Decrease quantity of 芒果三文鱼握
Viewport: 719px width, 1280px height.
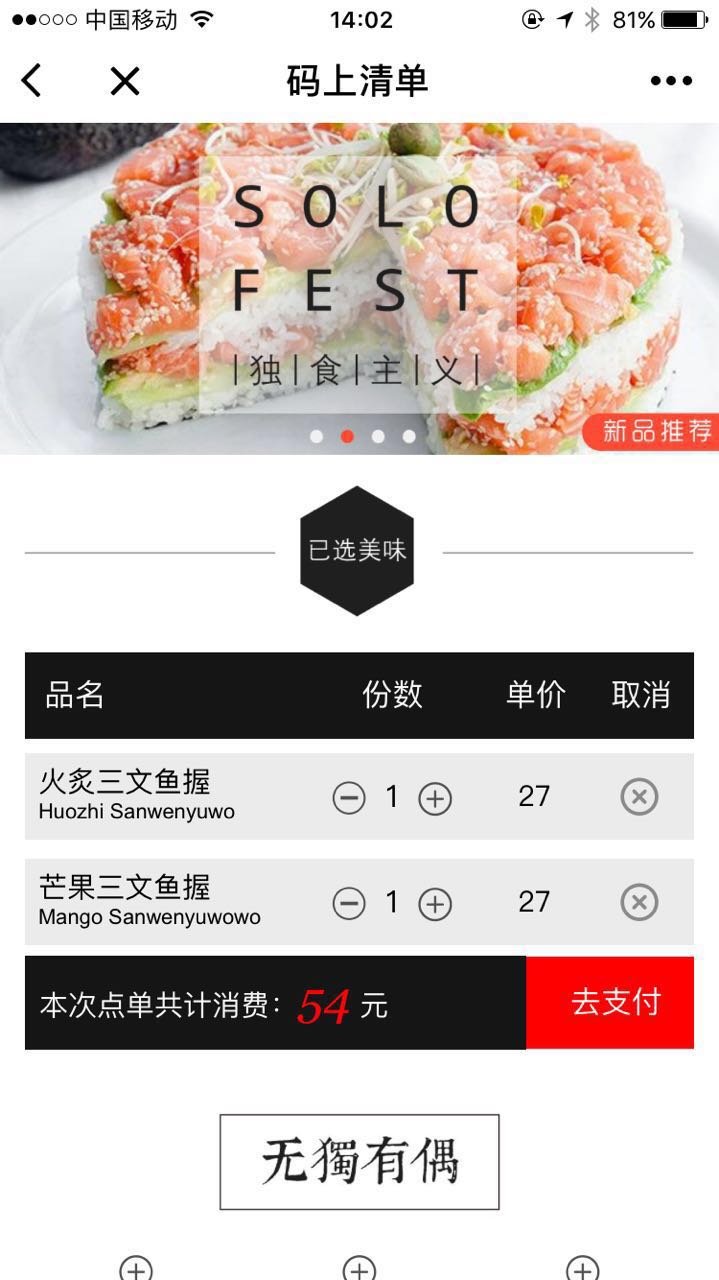click(x=349, y=903)
